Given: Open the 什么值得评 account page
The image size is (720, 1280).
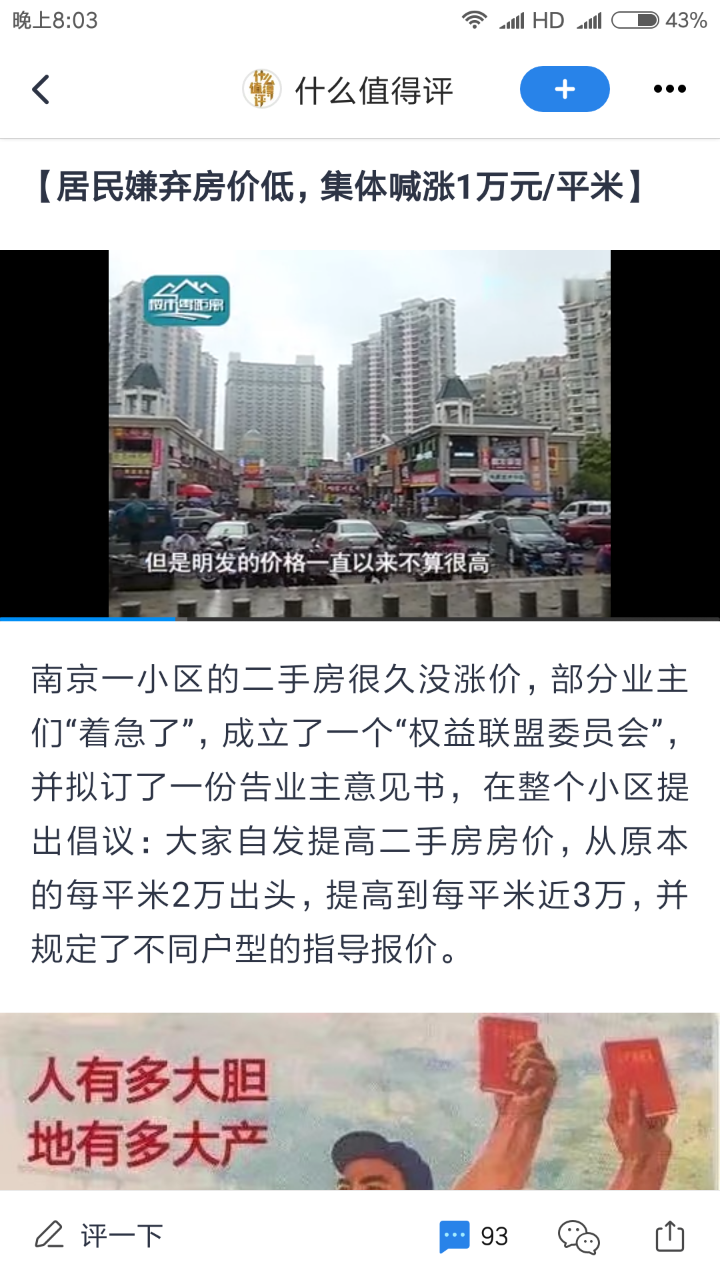Looking at the screenshot, I should [350, 90].
